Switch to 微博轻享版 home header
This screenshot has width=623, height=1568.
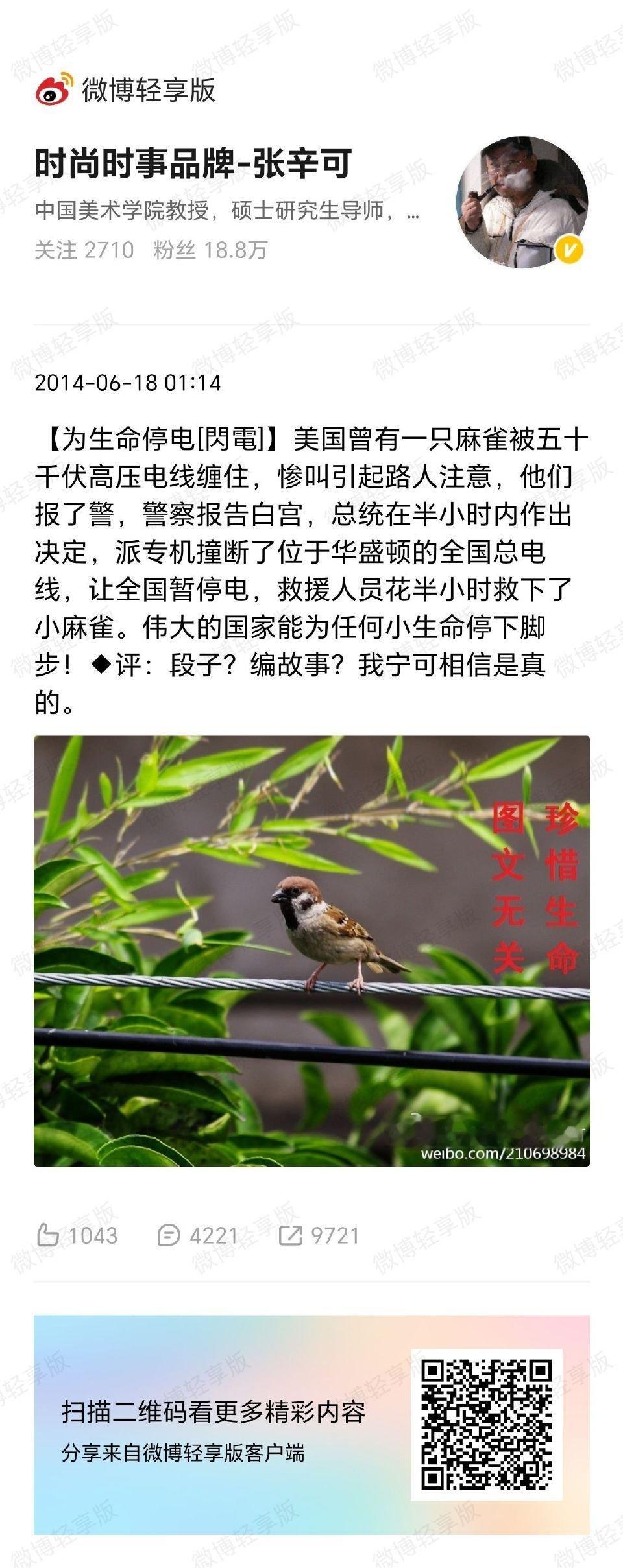[x=149, y=91]
